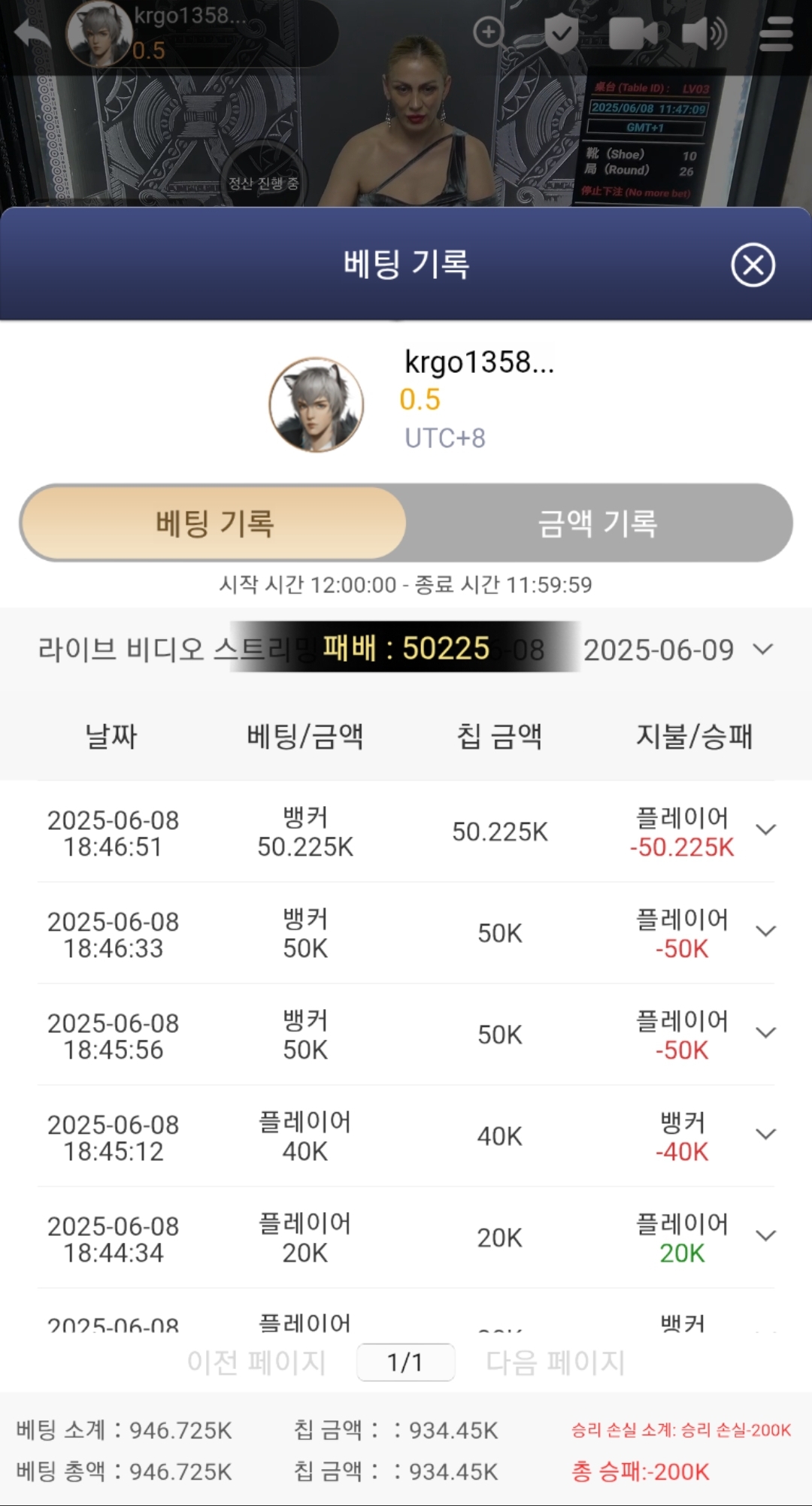Open the shield checkmark icon
The width and height of the screenshot is (812, 1506).
[561, 34]
